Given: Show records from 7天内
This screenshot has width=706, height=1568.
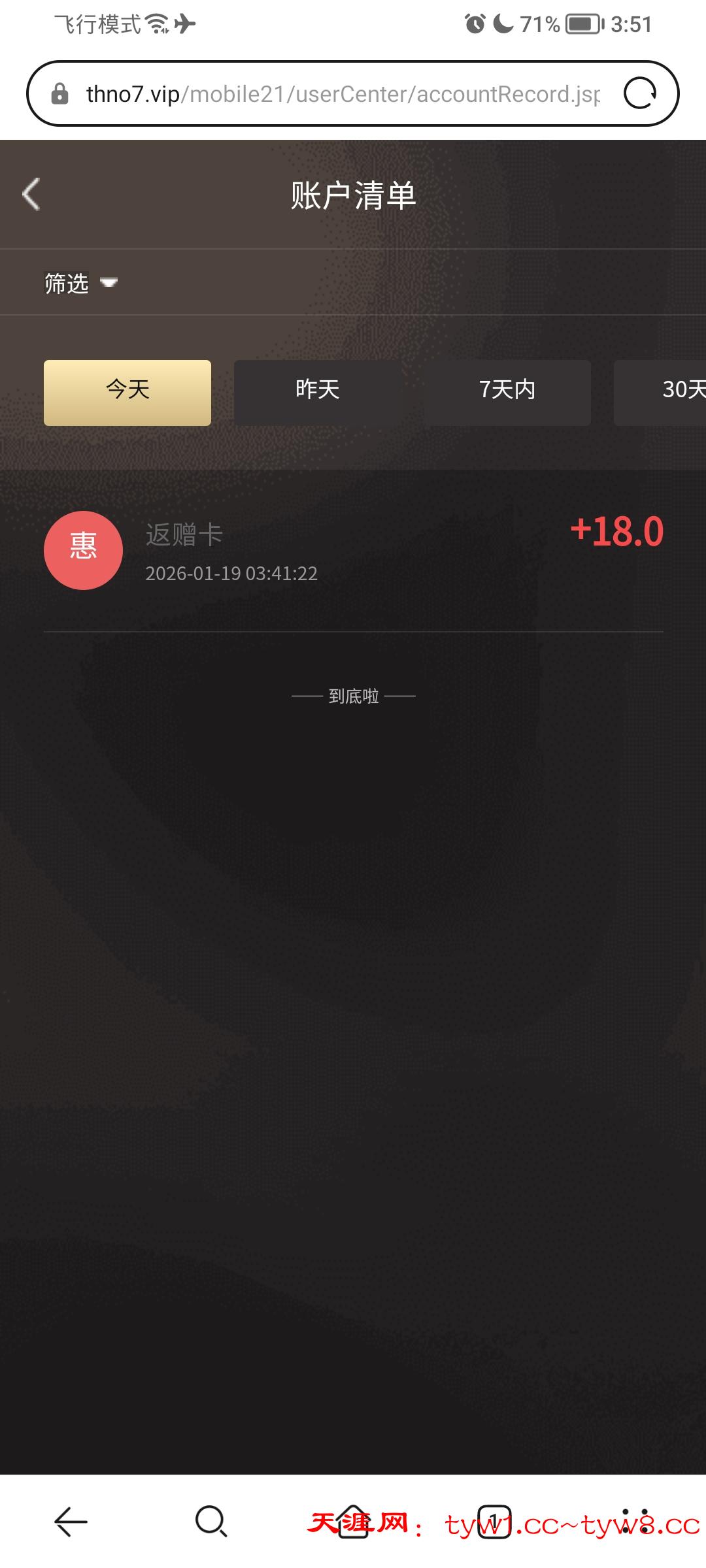Looking at the screenshot, I should (507, 393).
